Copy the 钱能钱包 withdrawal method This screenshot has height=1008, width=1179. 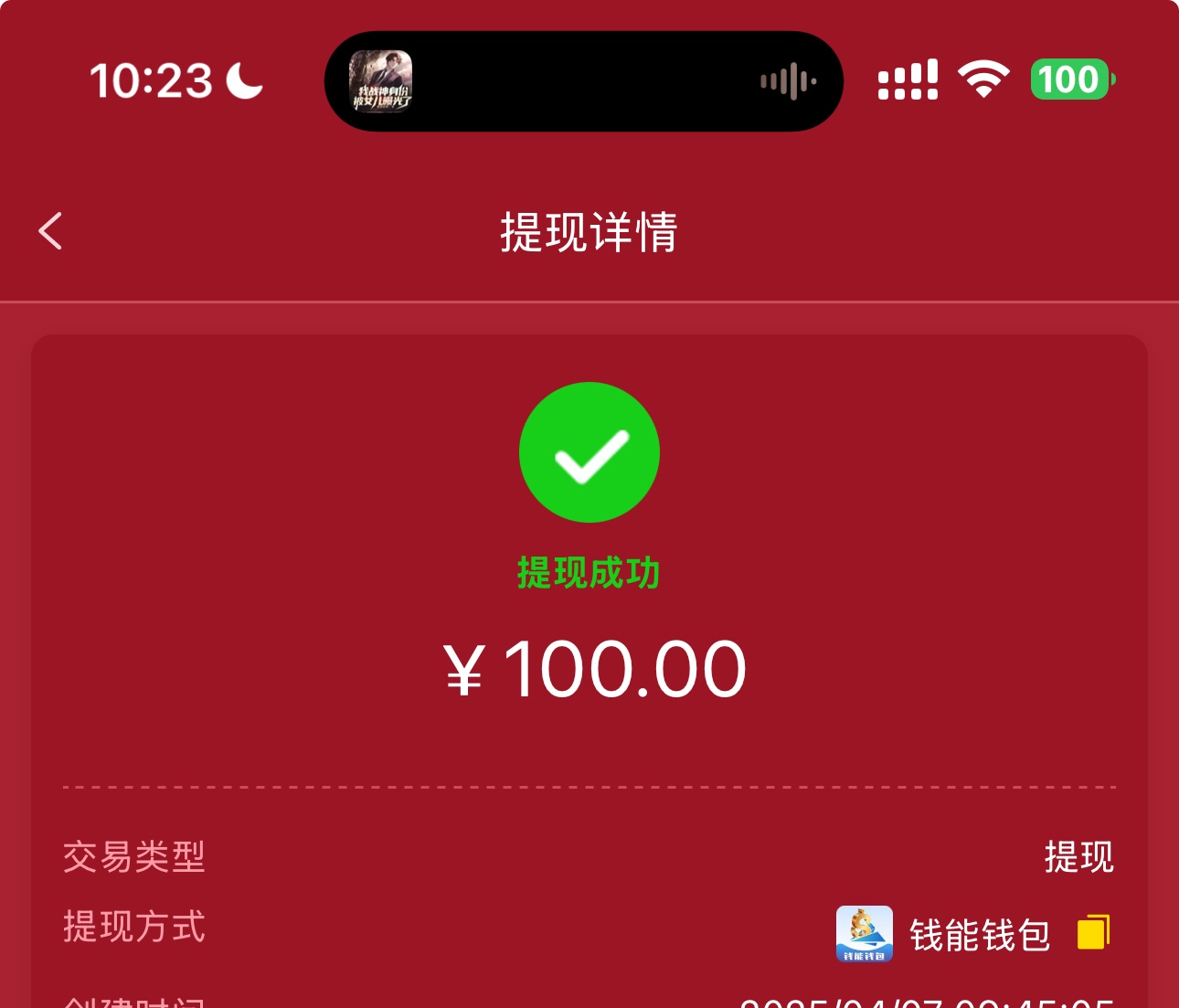(1092, 932)
